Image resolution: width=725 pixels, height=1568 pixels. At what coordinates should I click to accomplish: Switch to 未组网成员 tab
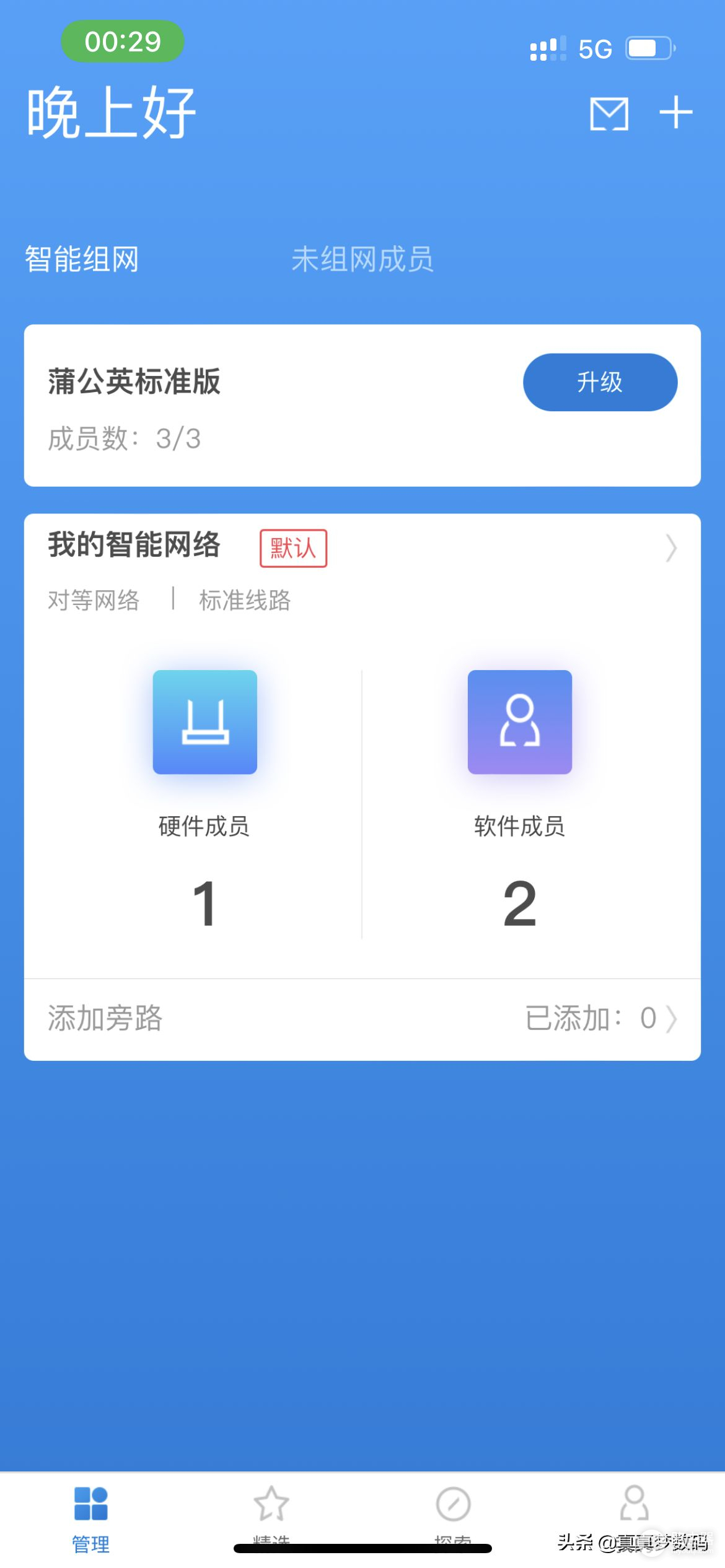(362, 259)
